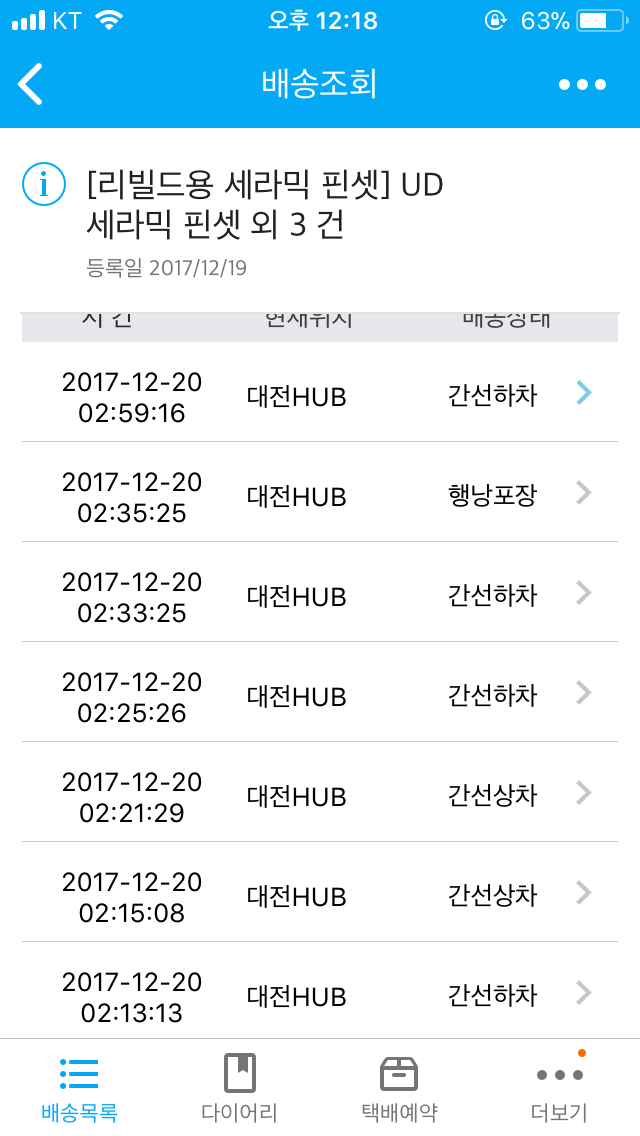Switch to the 택배예약 tab
The image size is (640, 1136).
click(x=399, y=1088)
